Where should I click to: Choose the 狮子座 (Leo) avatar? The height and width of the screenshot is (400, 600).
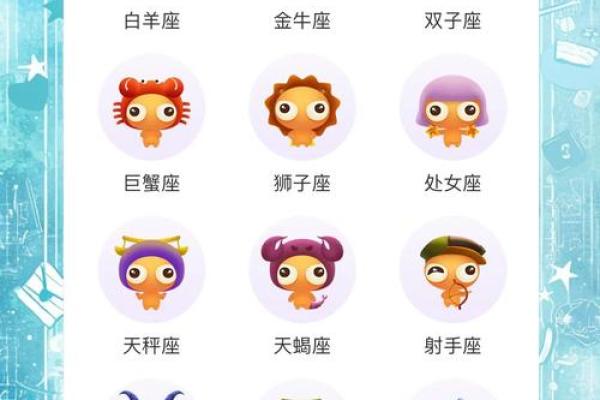(302, 107)
